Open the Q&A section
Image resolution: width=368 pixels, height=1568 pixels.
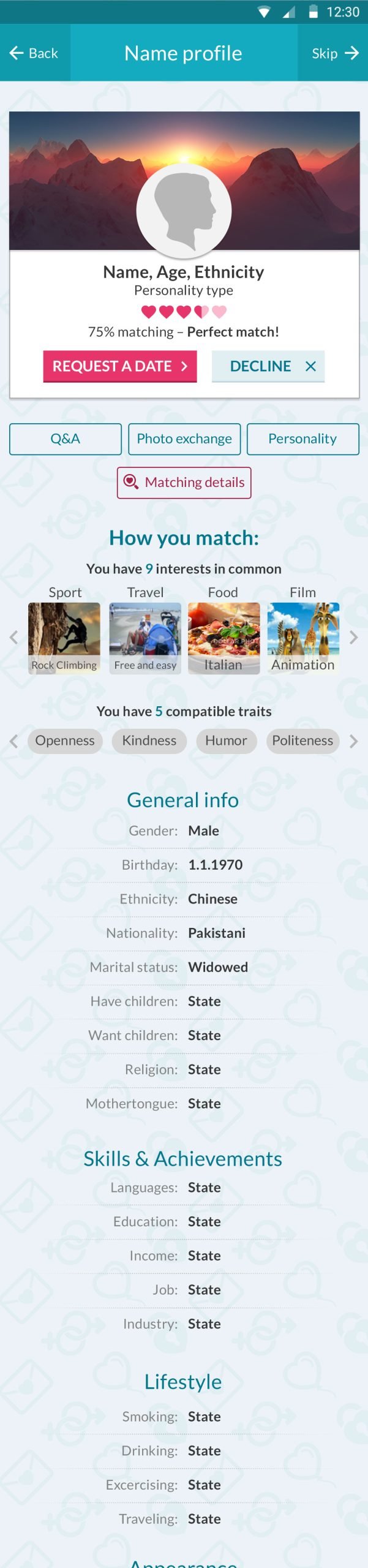[x=66, y=439]
